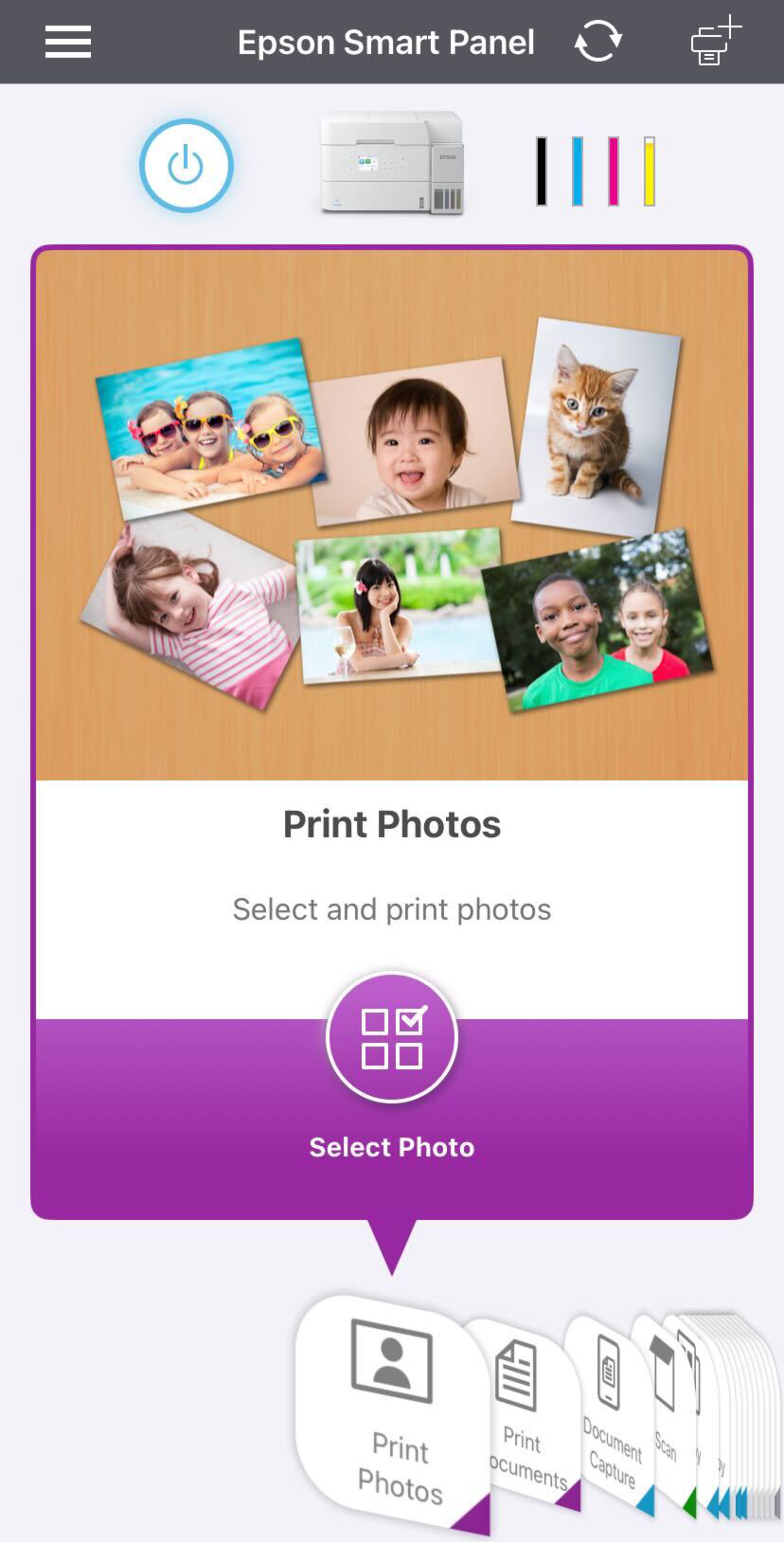Tap the printer power button
Viewport: 784px width, 1542px height.
coord(186,166)
